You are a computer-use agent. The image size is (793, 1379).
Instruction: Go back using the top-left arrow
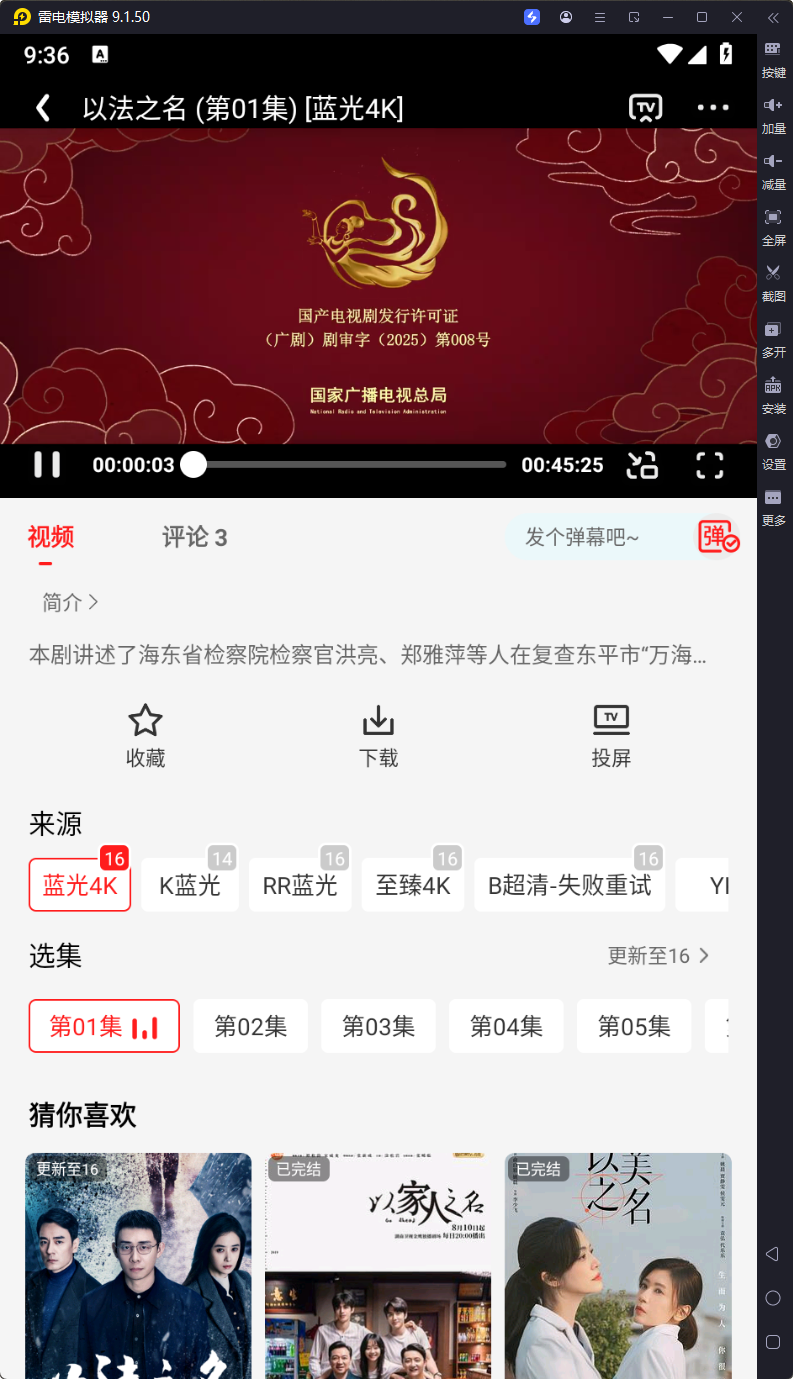click(43, 108)
